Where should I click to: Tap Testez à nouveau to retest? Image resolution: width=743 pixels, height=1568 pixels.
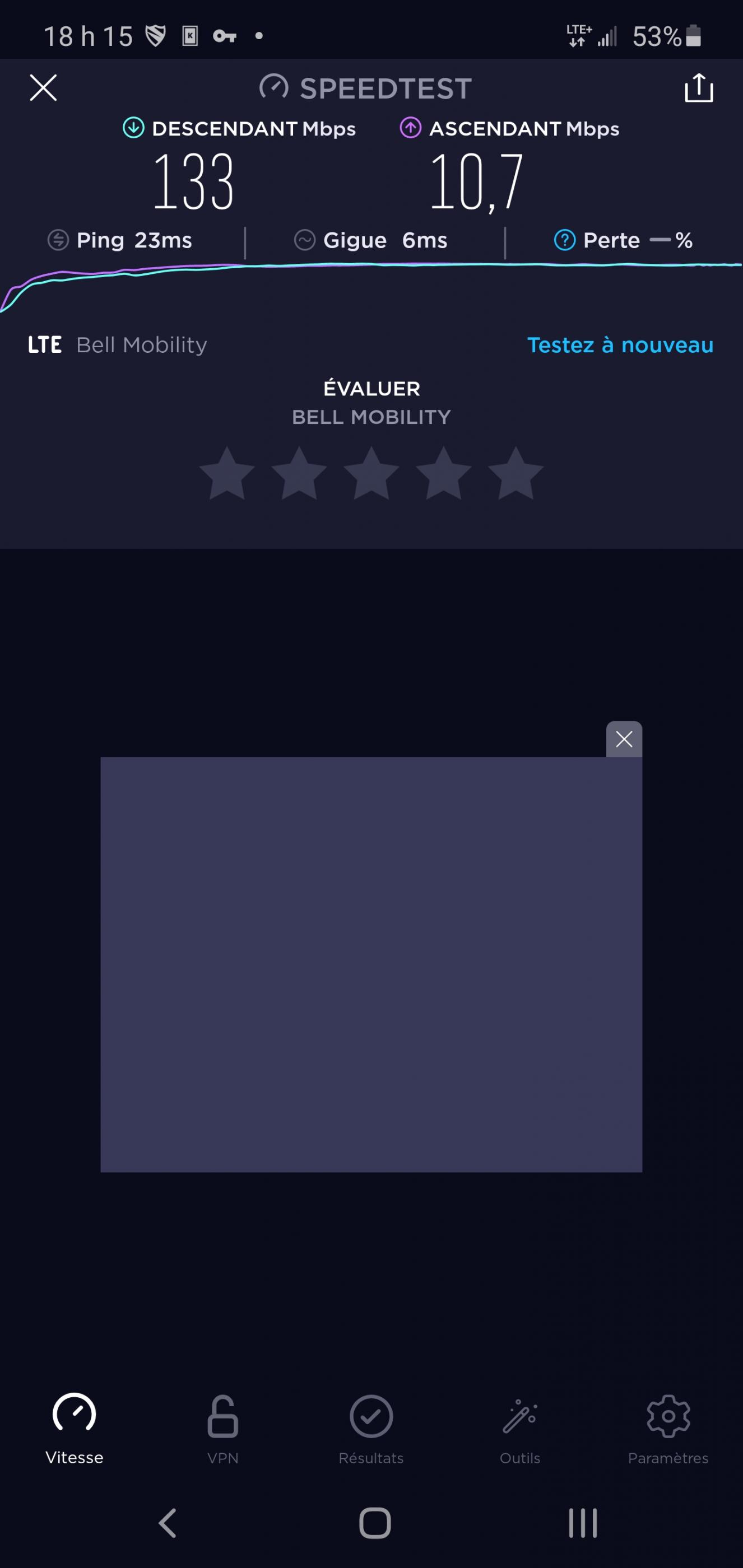pyautogui.click(x=620, y=345)
